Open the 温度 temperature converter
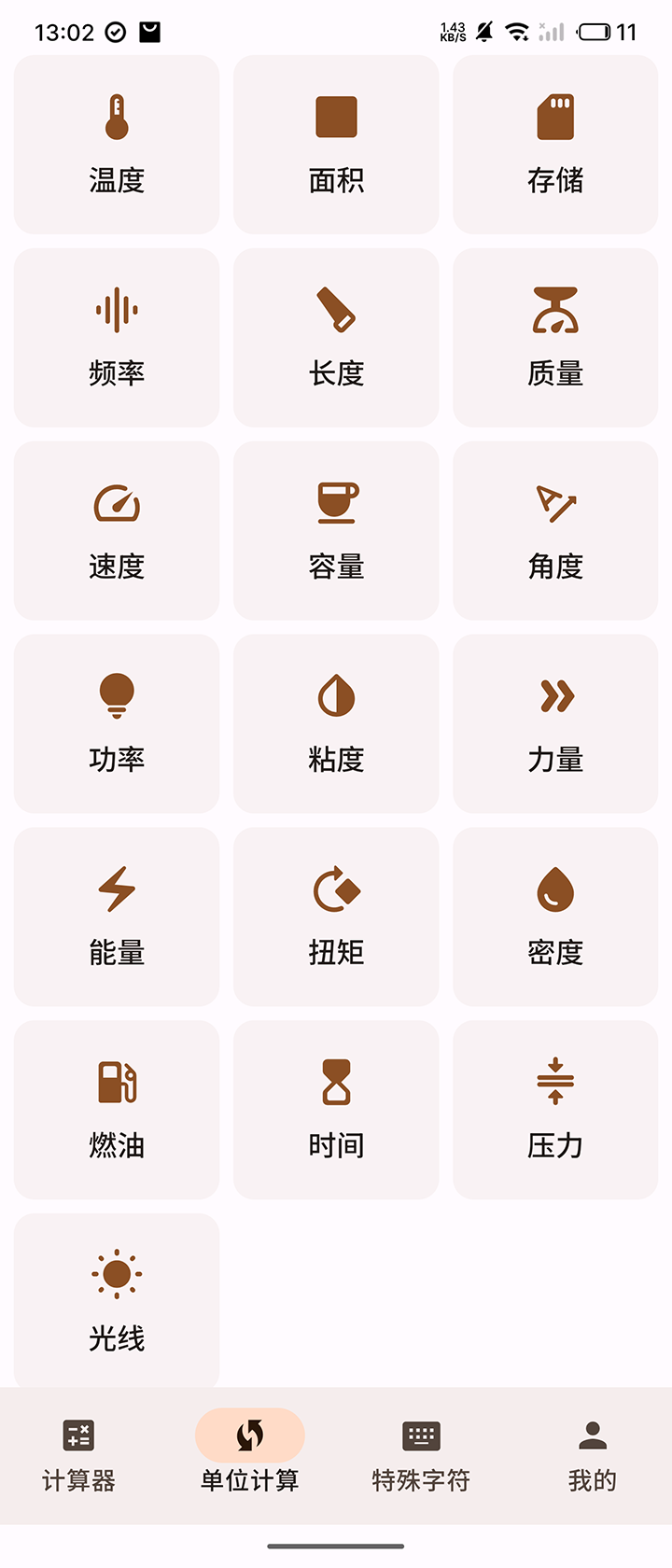Viewport: 672px width, 1568px height. point(116,145)
